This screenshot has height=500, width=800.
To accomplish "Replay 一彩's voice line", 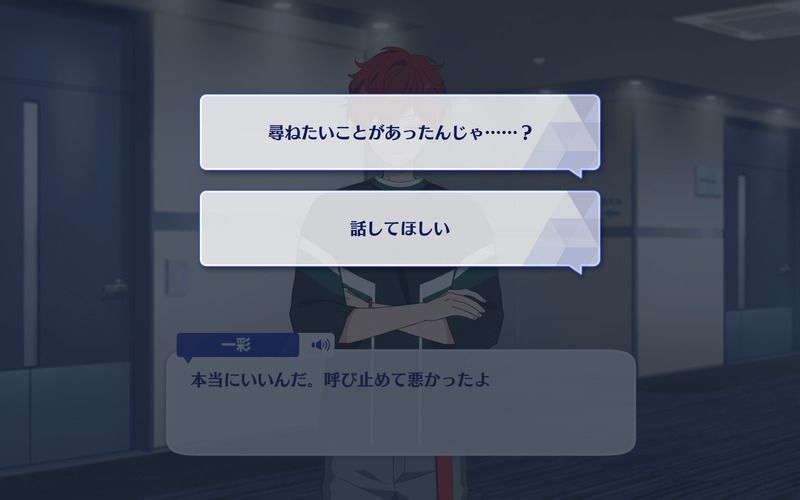I will 320,345.
